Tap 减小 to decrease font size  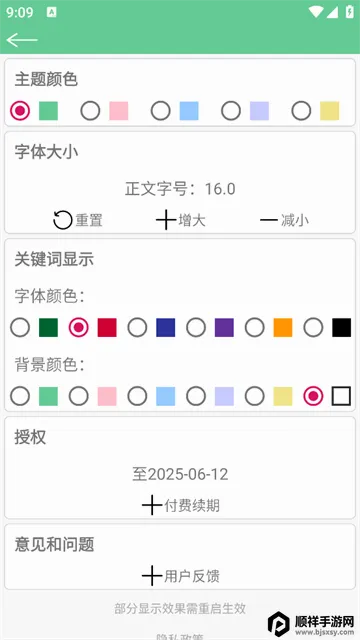point(284,220)
